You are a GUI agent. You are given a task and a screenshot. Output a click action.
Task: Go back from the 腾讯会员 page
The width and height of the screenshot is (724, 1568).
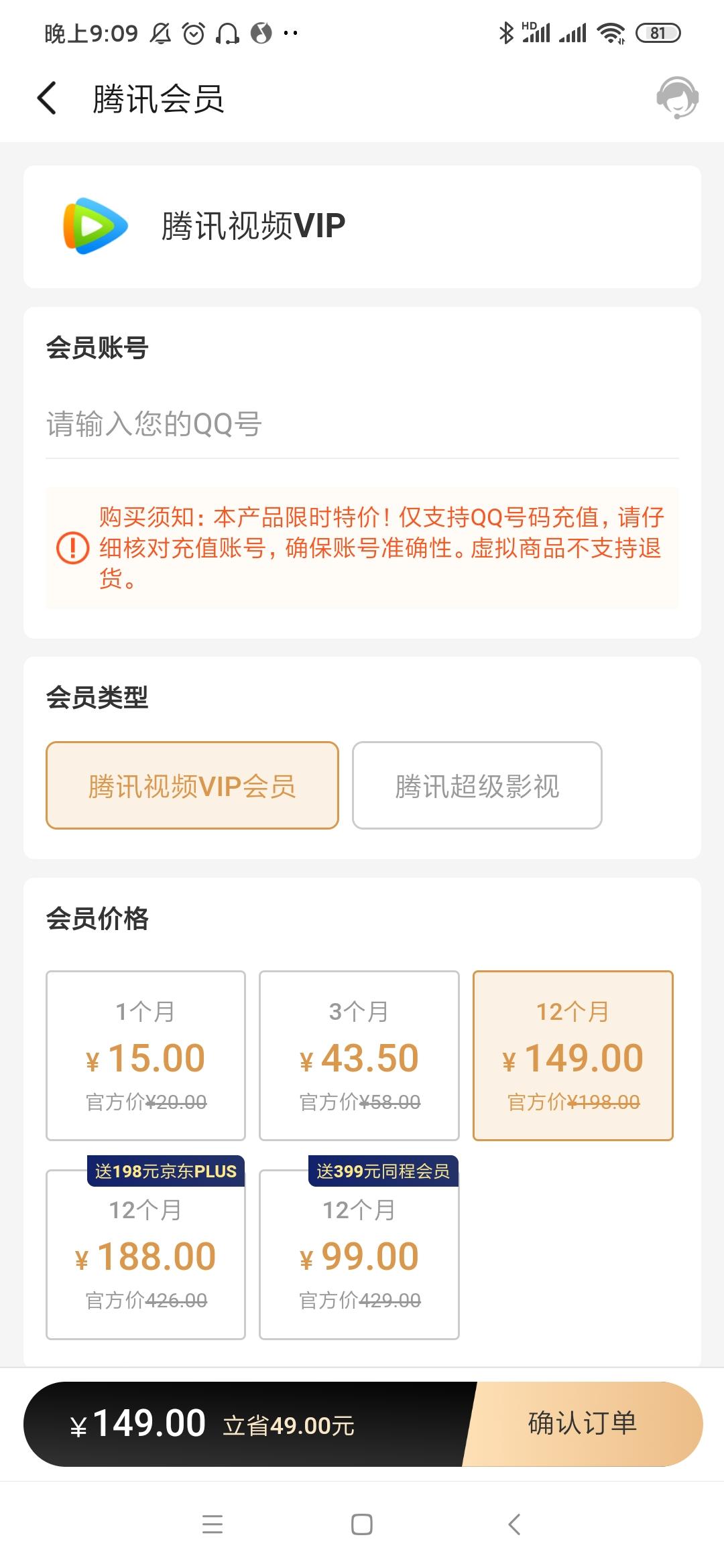(x=47, y=99)
